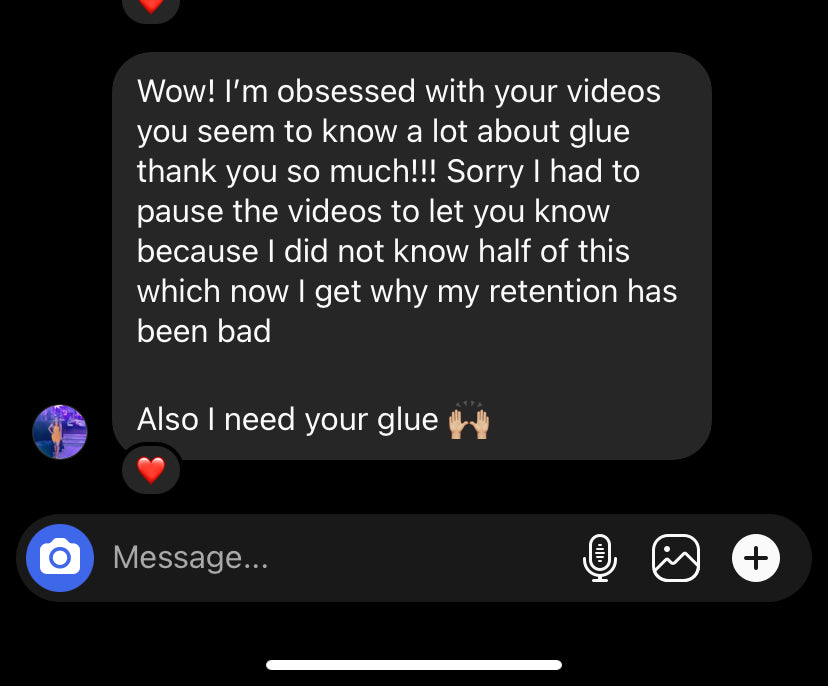
Task: Open the photo gallery picker
Action: tap(676, 557)
